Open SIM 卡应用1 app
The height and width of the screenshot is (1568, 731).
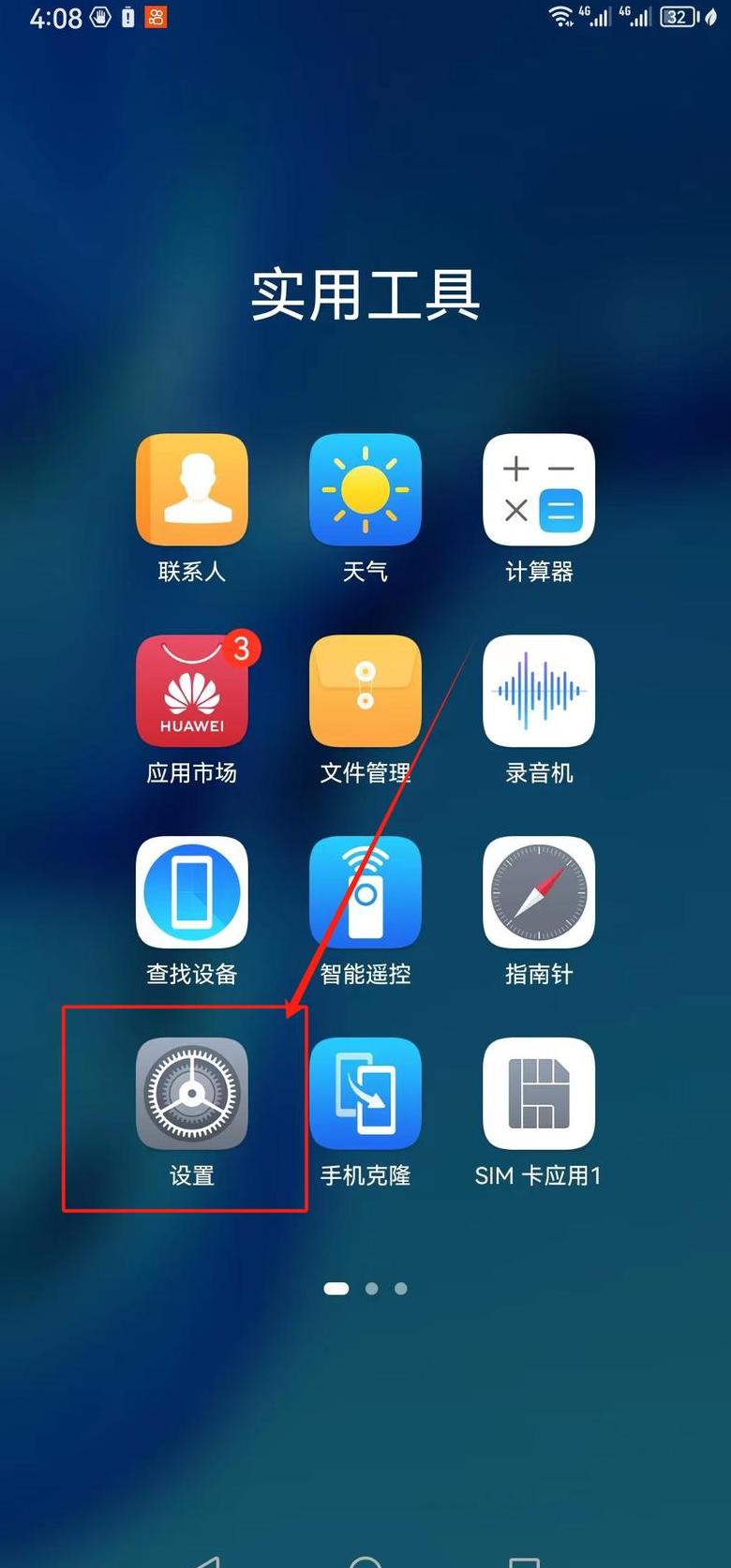(538, 1094)
